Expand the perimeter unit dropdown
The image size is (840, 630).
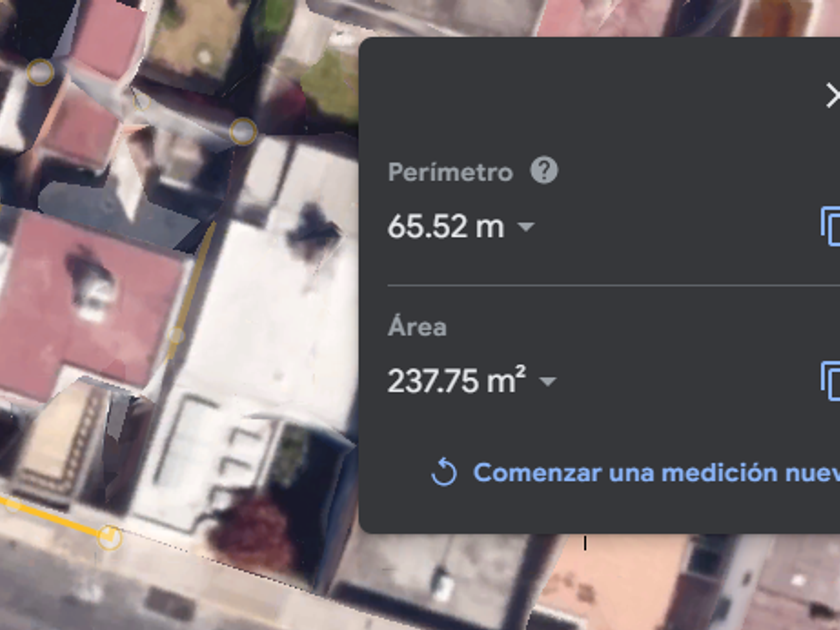526,227
